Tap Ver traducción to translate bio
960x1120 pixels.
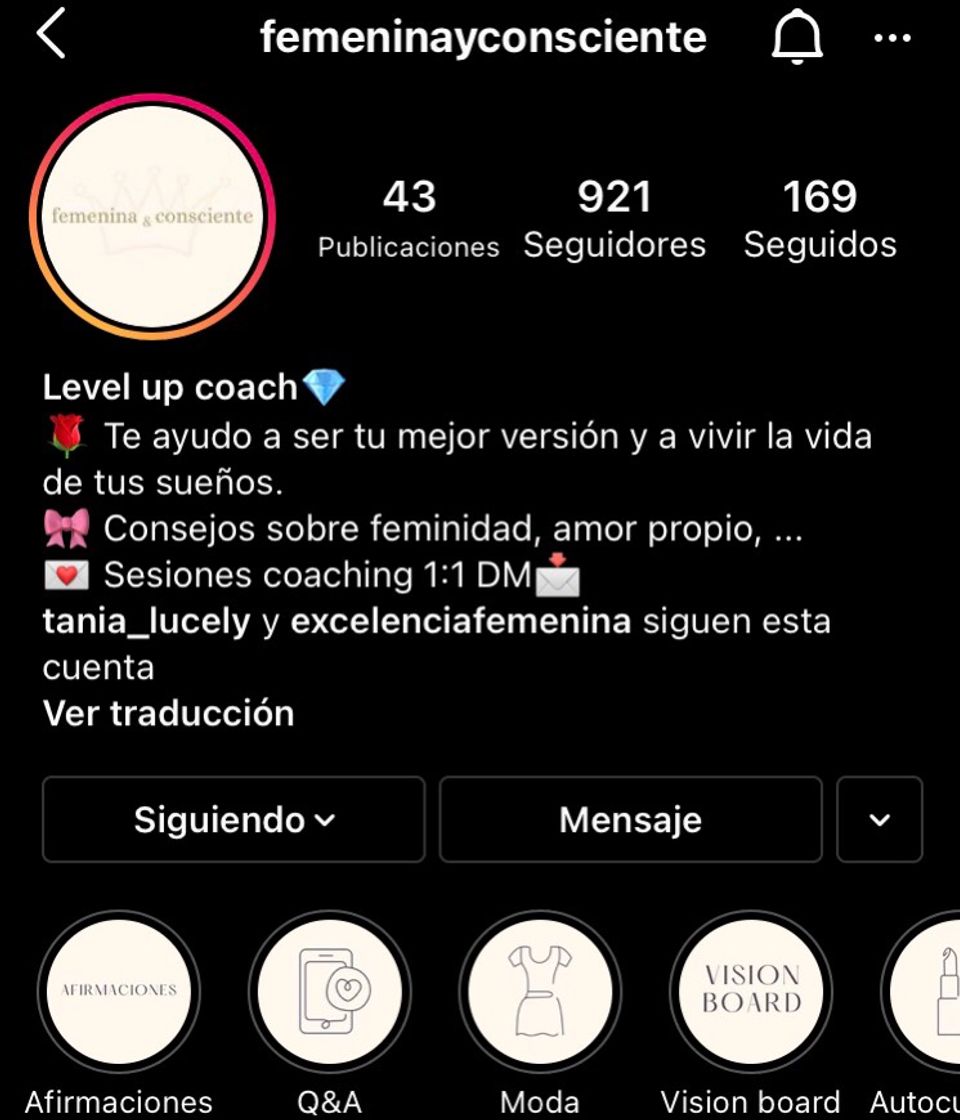168,714
